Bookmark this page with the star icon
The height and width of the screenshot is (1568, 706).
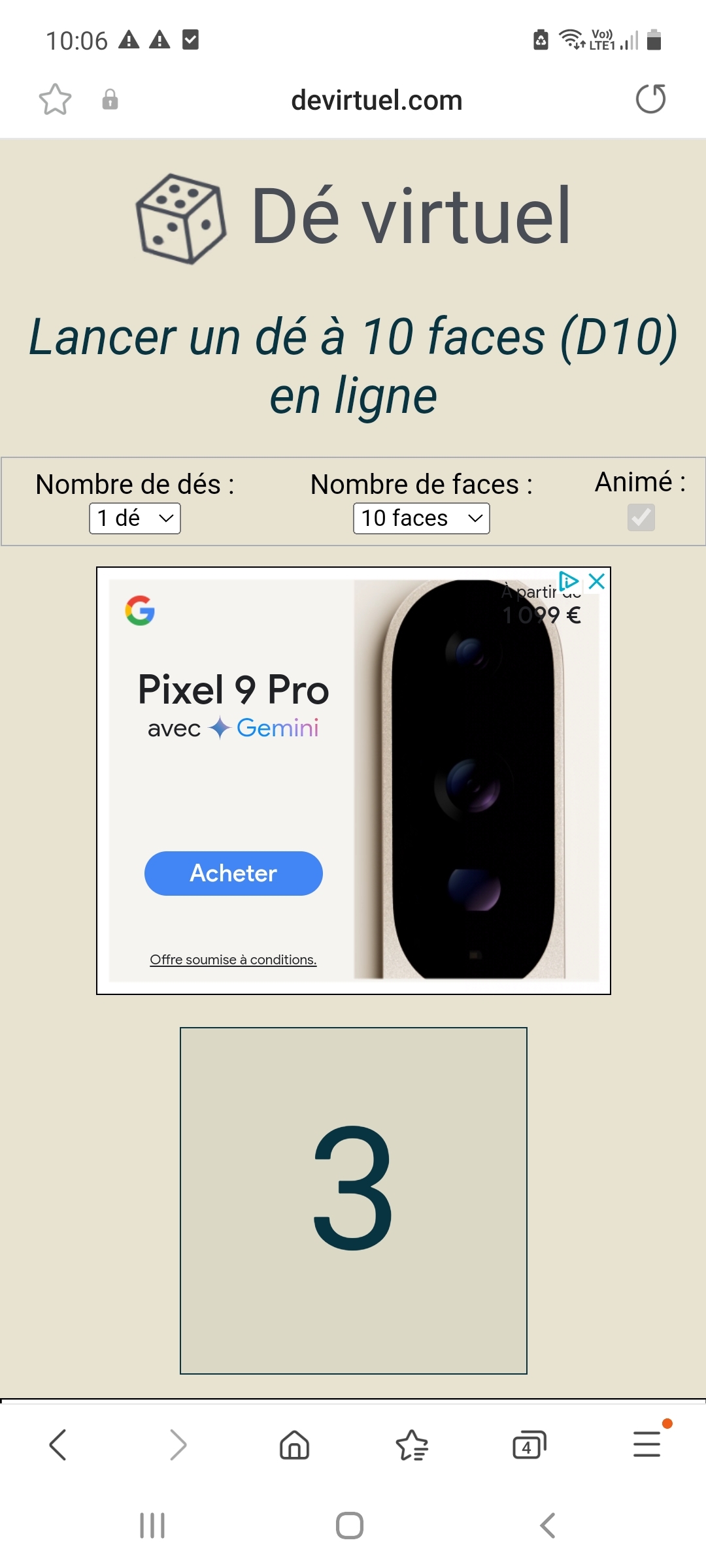click(x=55, y=100)
